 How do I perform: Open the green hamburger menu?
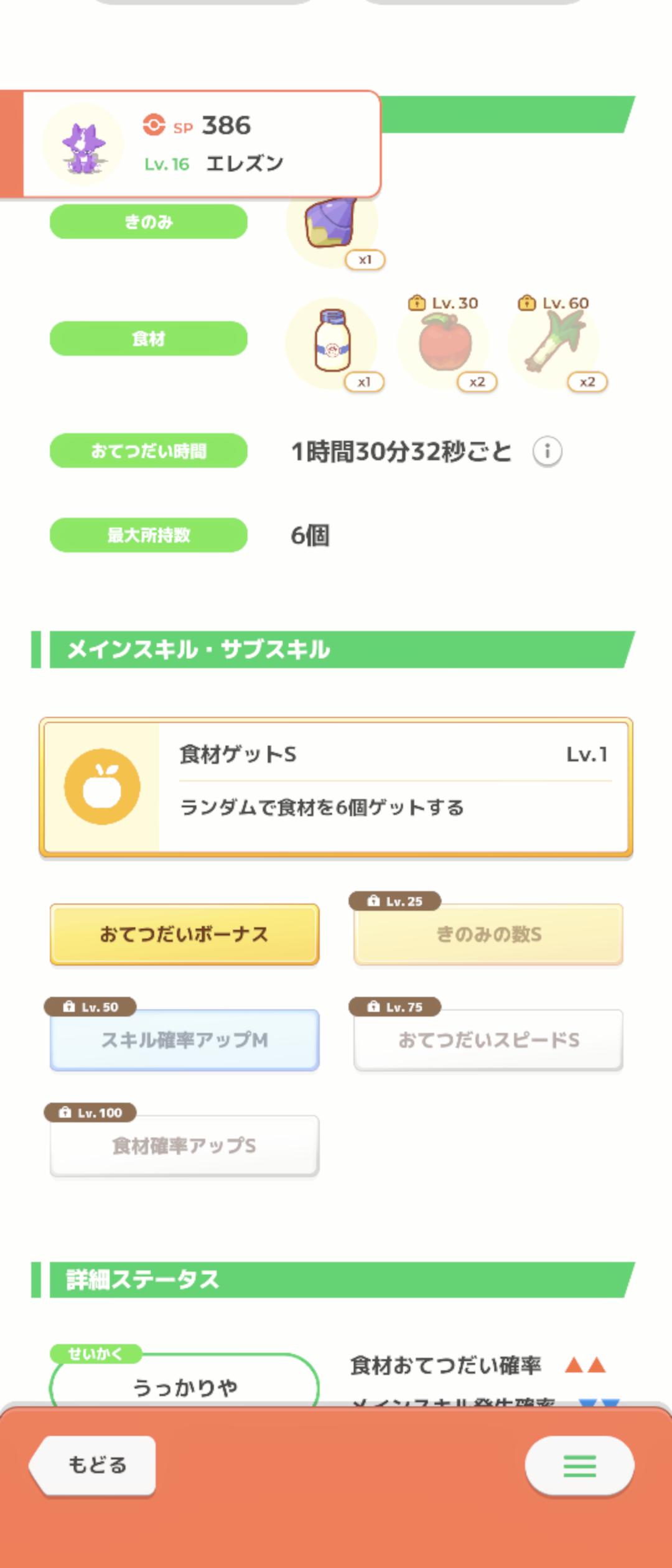click(579, 1465)
